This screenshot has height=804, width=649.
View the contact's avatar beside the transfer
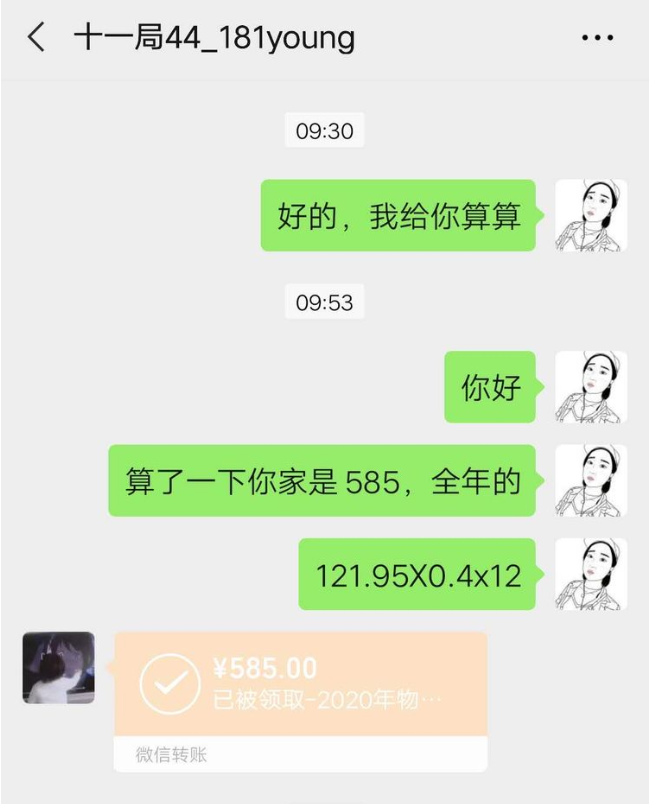pyautogui.click(x=59, y=667)
